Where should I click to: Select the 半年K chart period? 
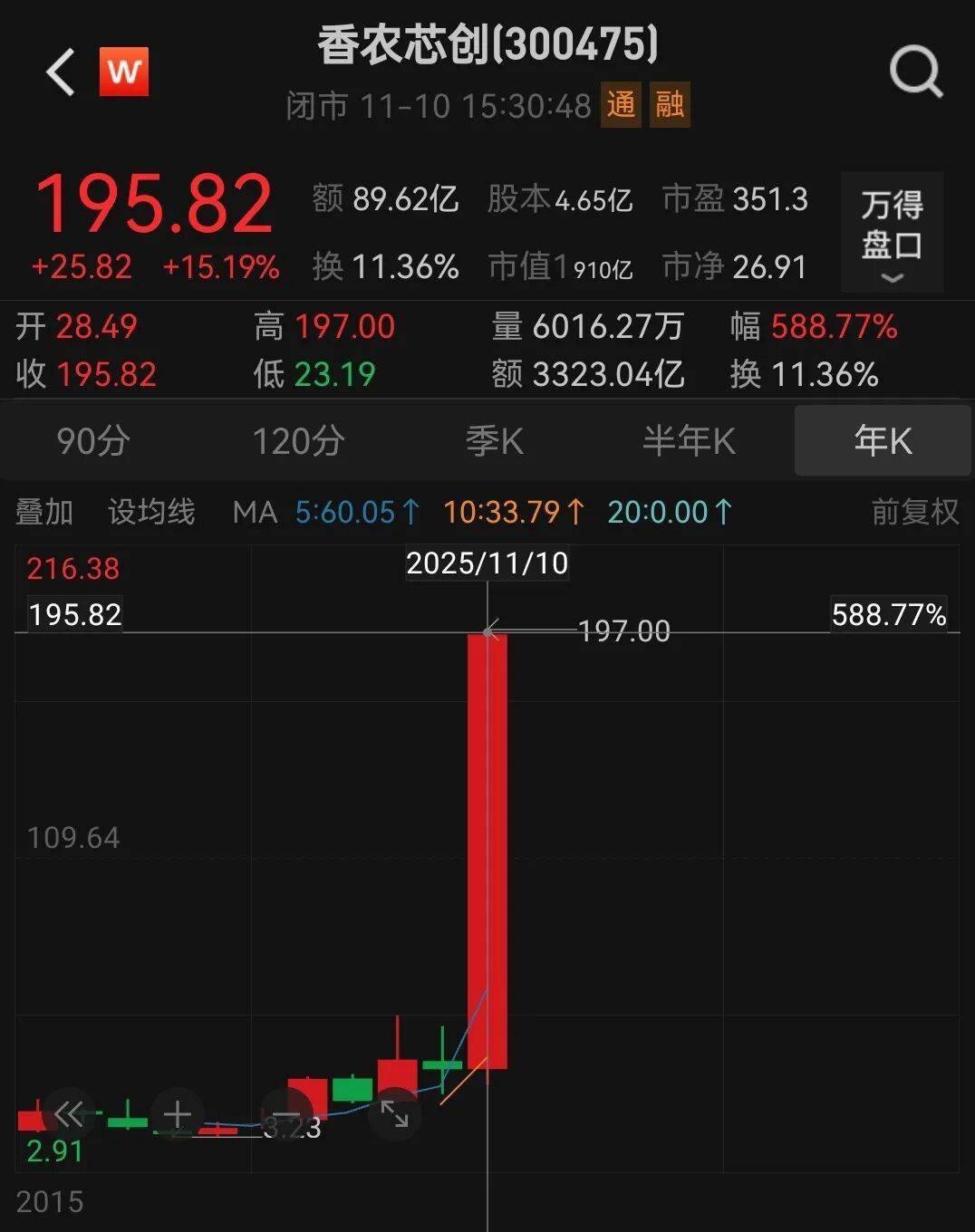pos(689,441)
